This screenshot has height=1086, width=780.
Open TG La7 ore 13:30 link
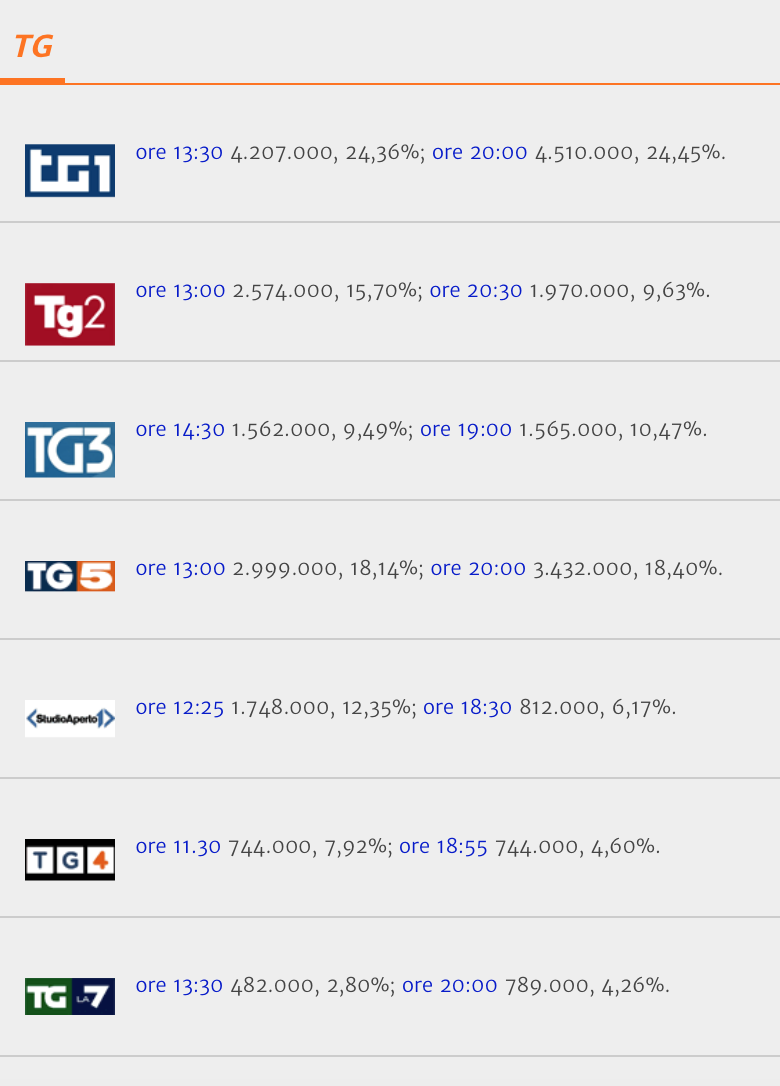point(179,986)
